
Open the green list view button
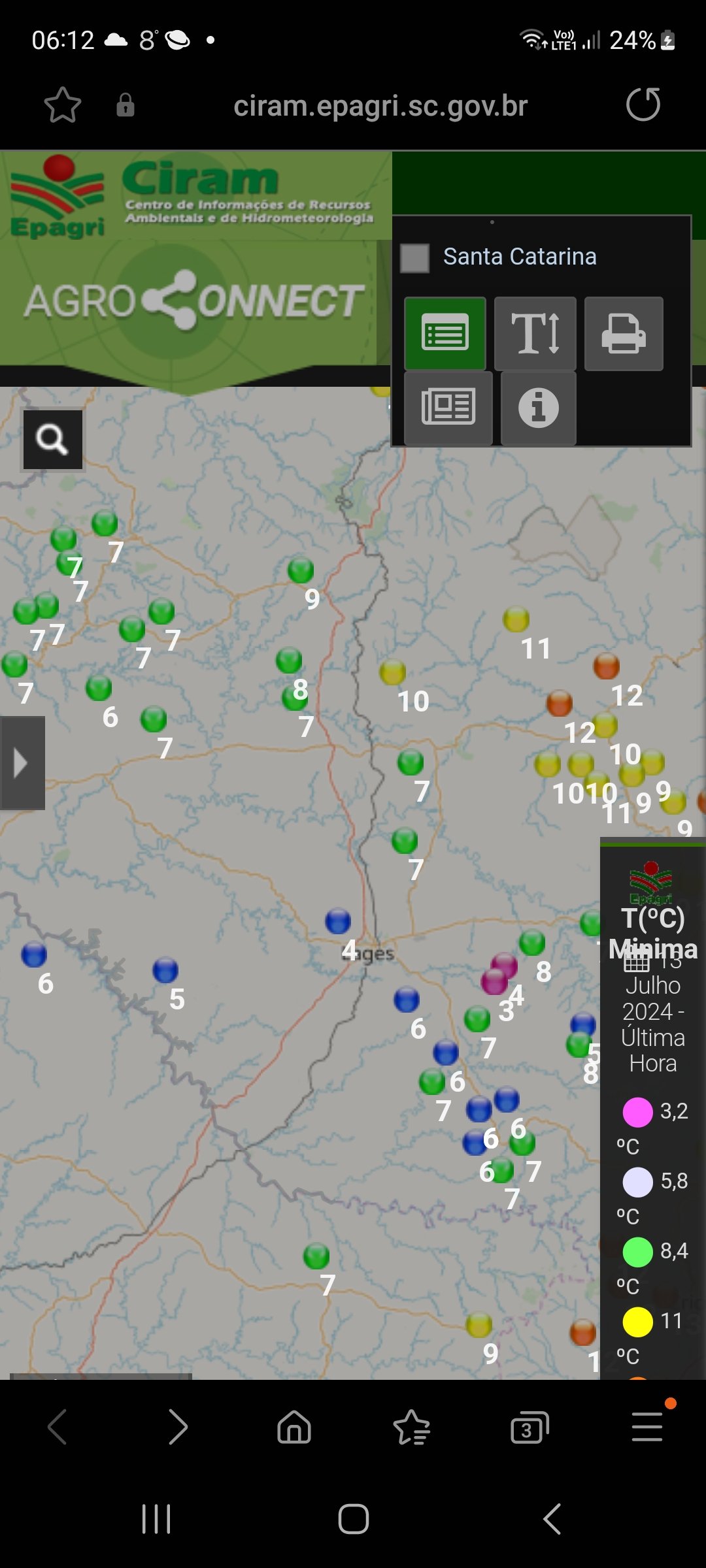tap(445, 334)
